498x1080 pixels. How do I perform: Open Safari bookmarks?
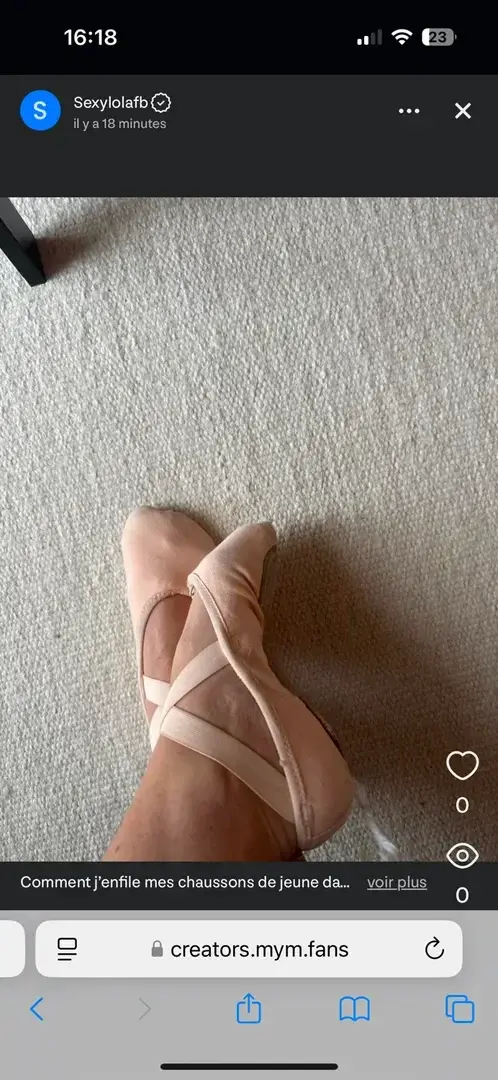[x=355, y=1010]
